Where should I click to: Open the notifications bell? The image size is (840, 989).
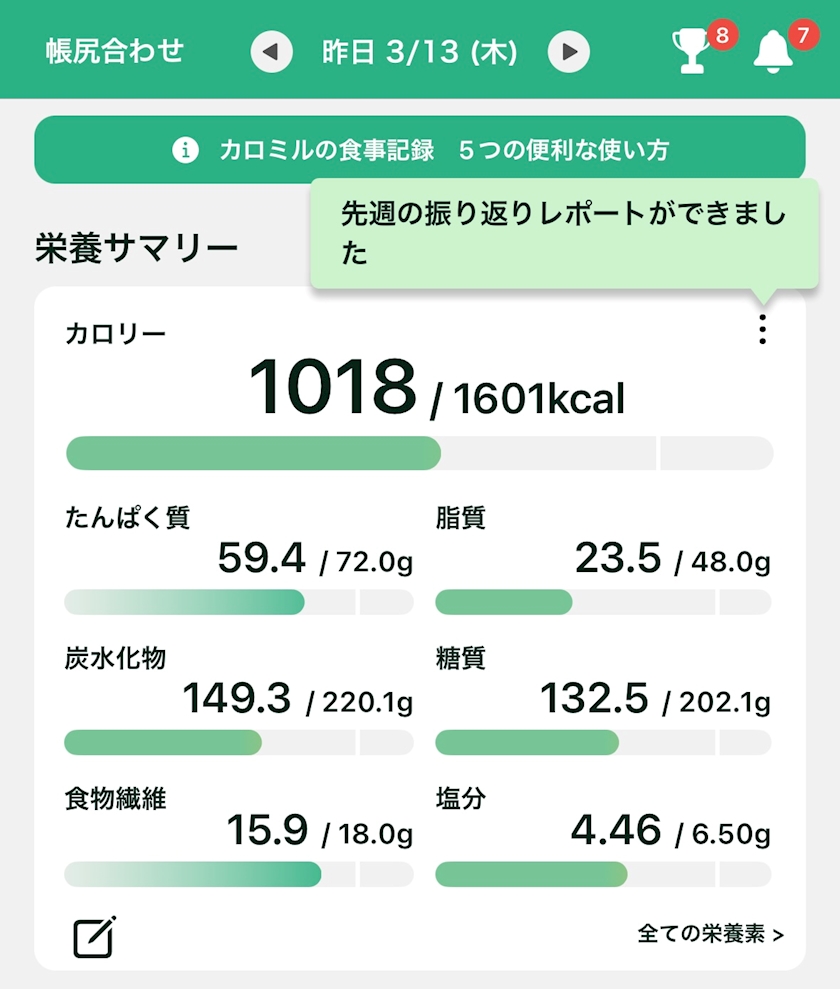coord(773,52)
